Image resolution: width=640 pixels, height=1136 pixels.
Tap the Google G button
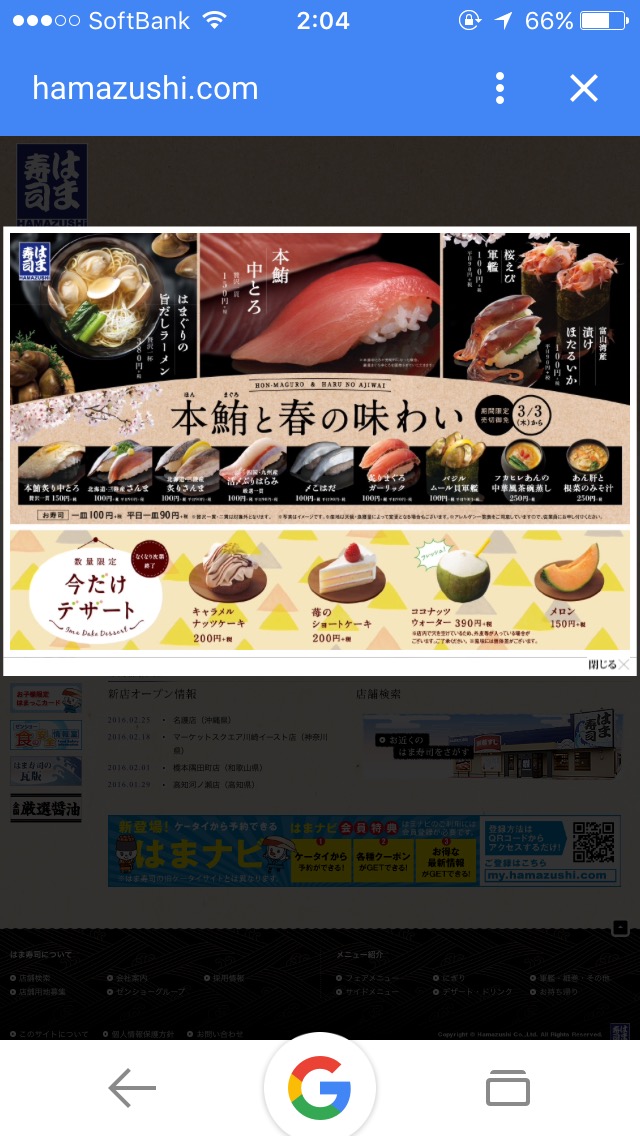320,1088
